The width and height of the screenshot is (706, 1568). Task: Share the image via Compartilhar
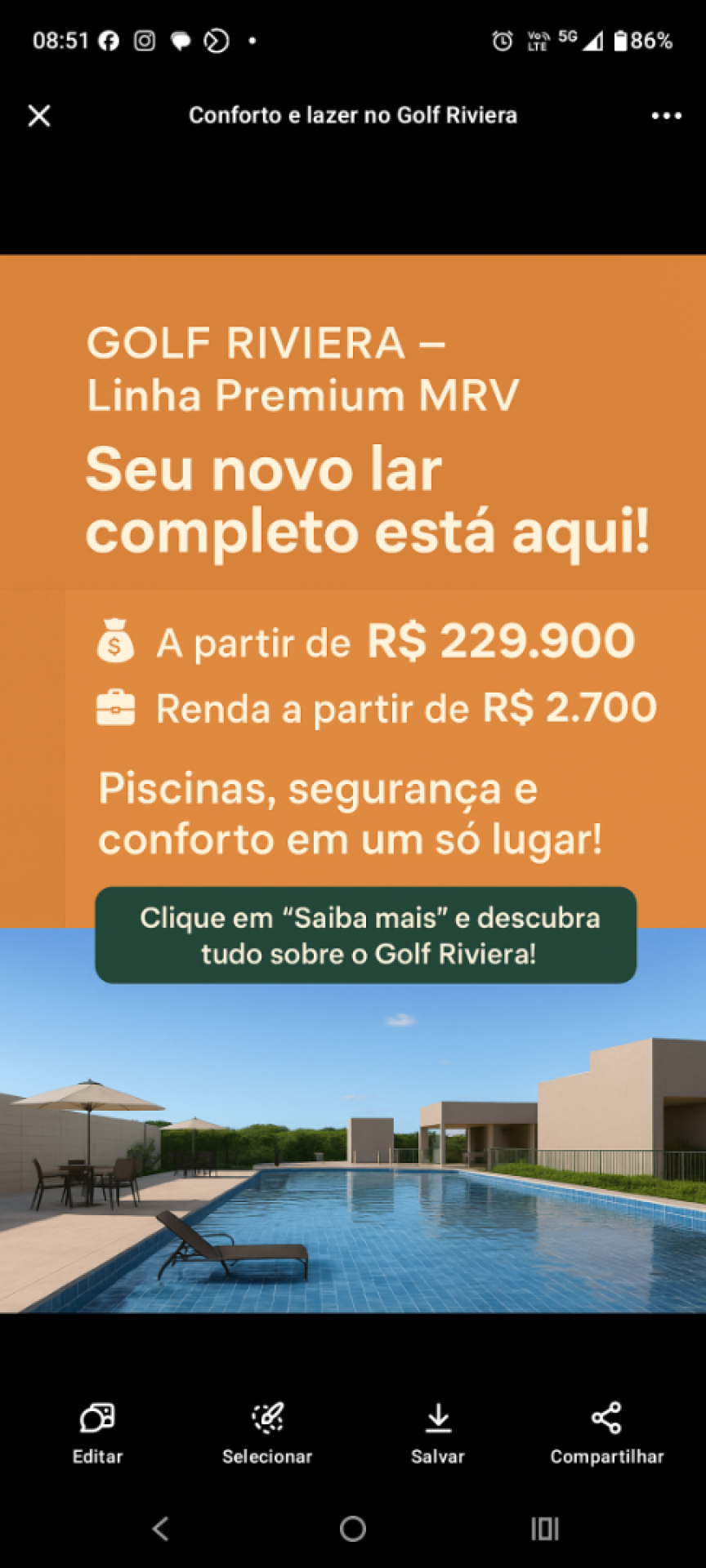[x=606, y=1432]
